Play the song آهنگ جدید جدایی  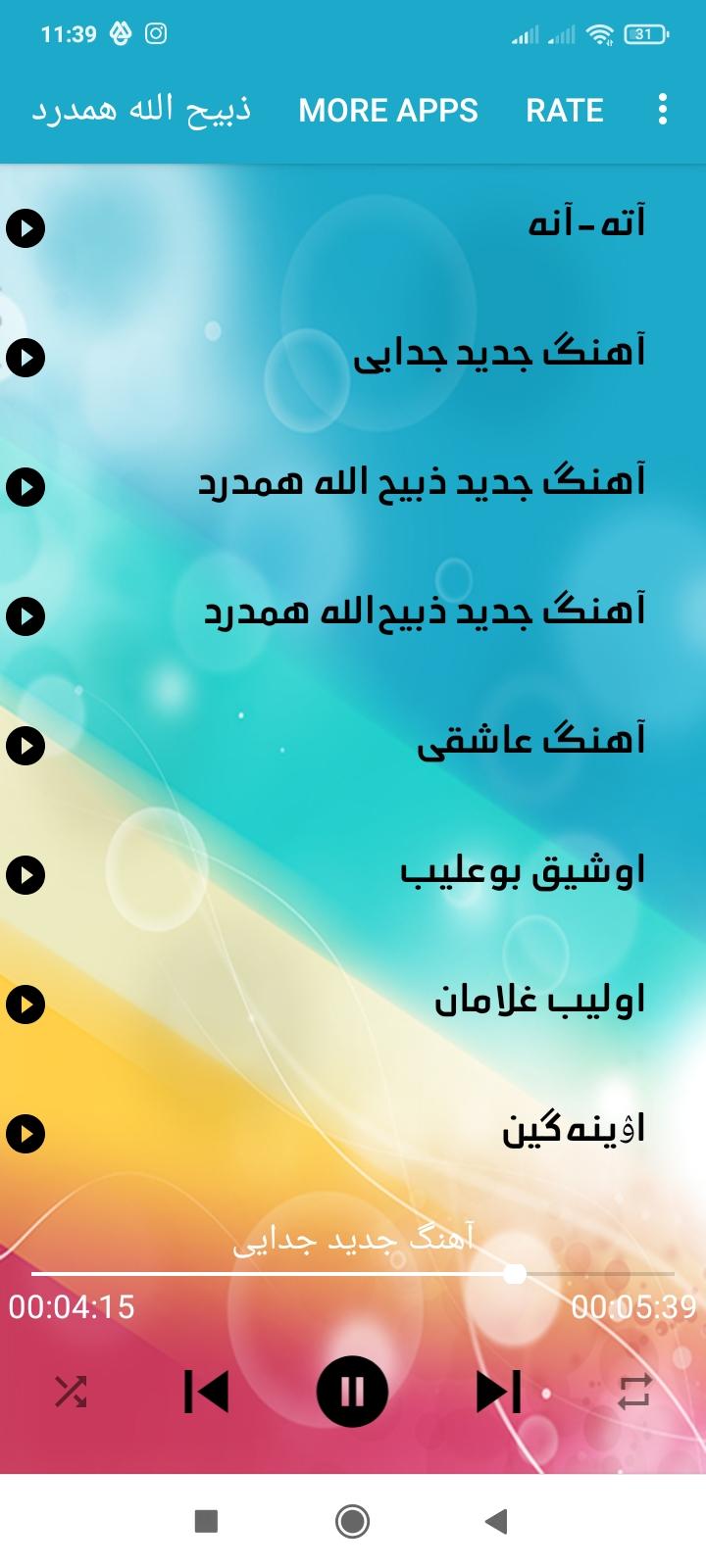[25, 358]
